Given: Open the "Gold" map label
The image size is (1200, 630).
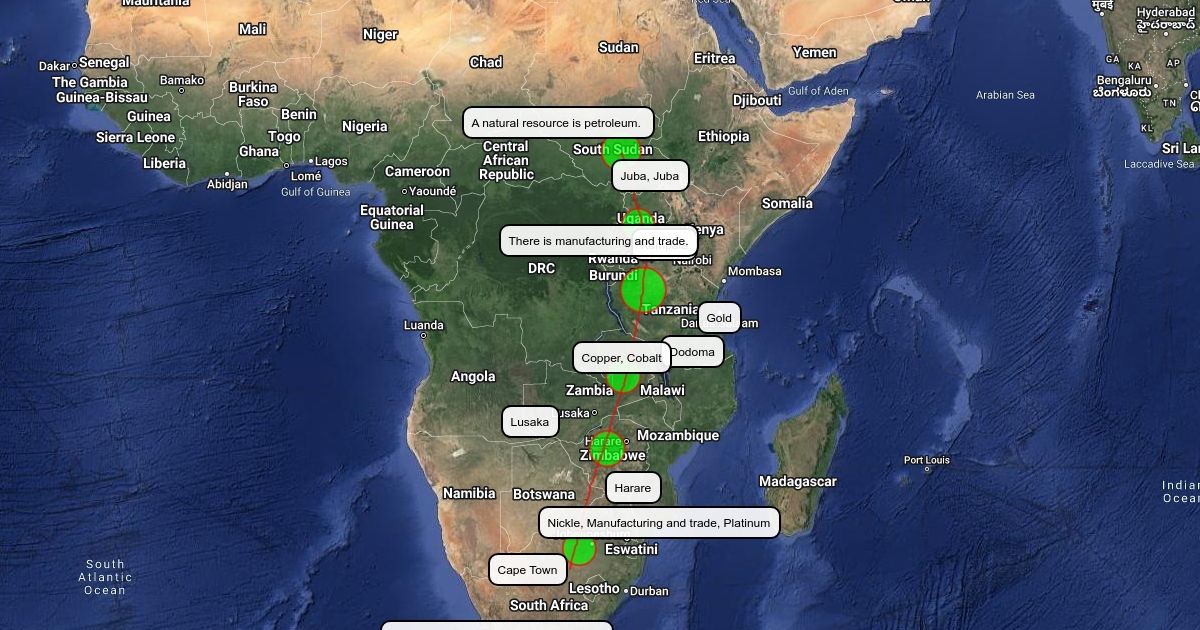Looking at the screenshot, I should click(x=719, y=318).
